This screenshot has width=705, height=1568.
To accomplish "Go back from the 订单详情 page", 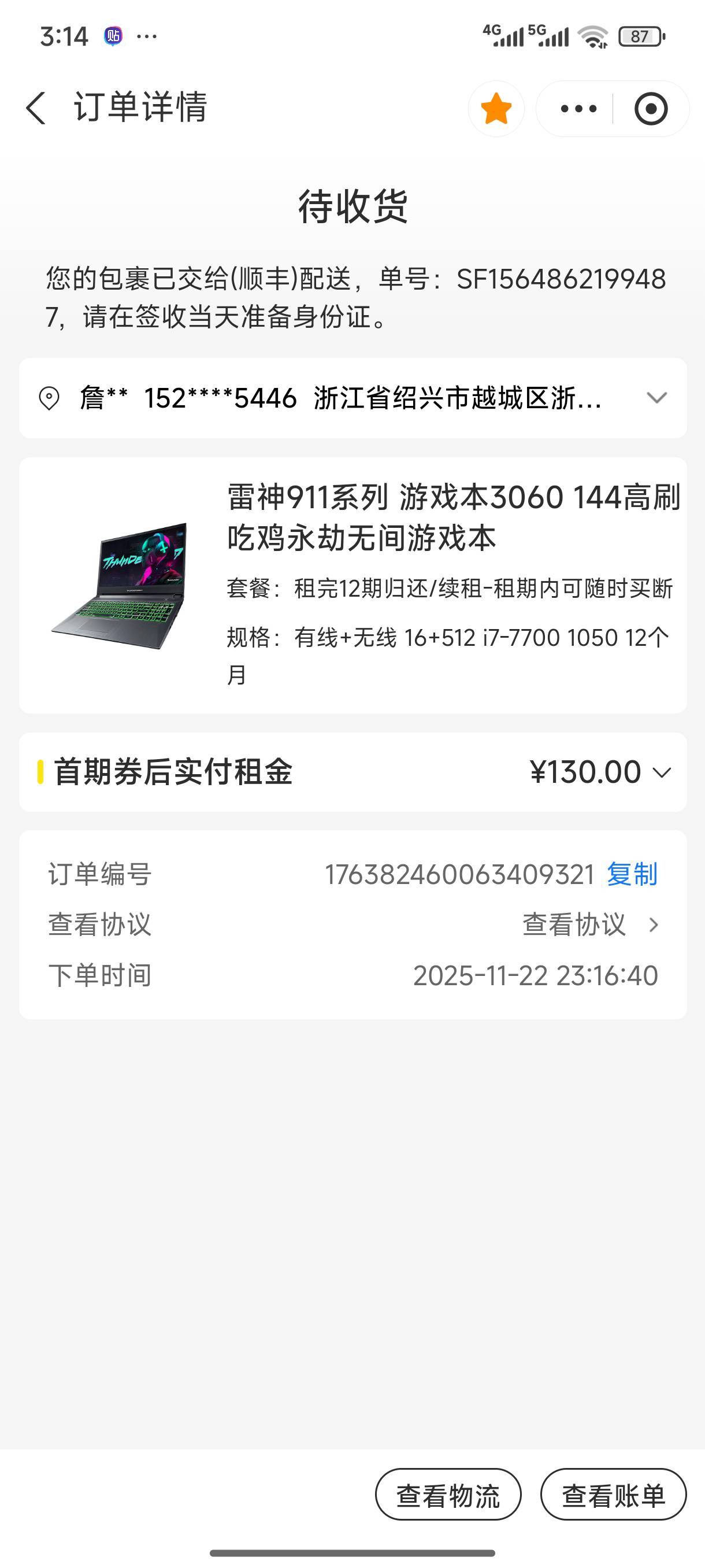I will tap(36, 108).
